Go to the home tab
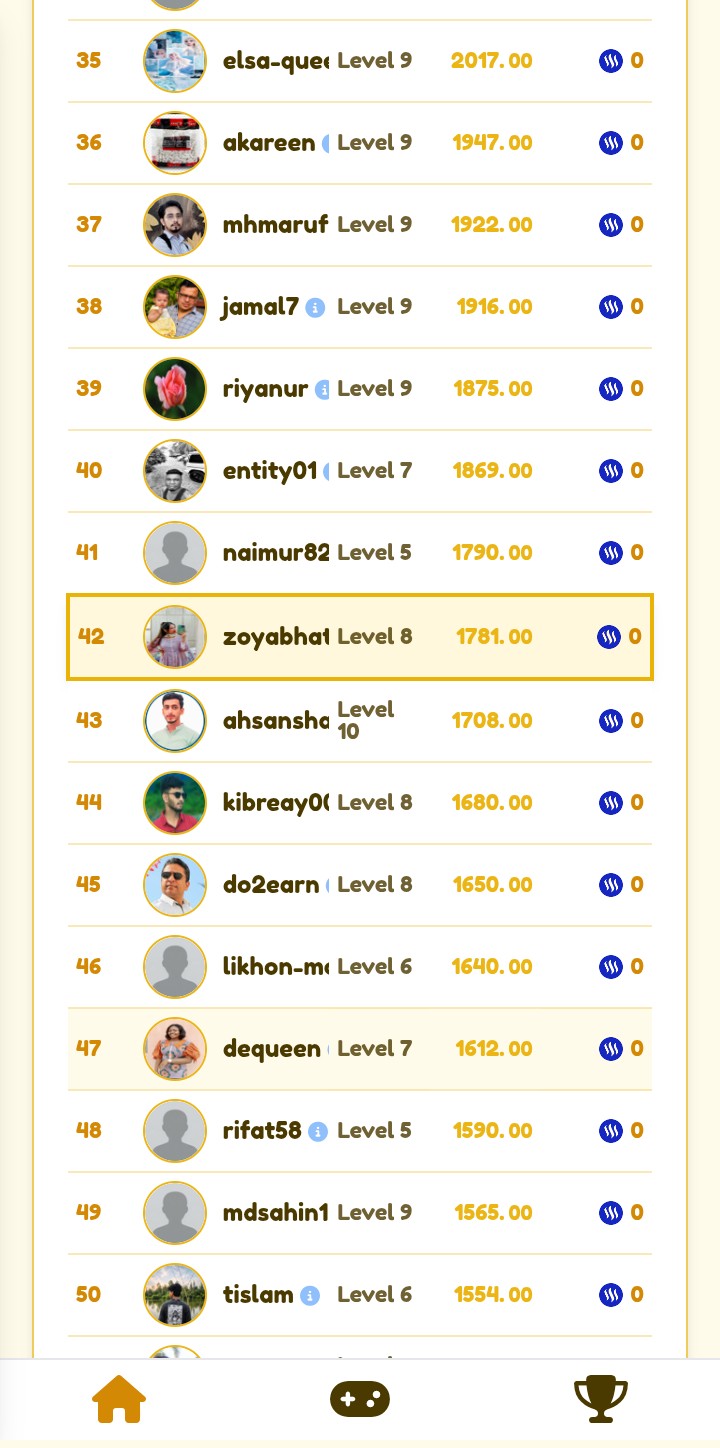Viewport: 720px width, 1448px height. 119,1400
